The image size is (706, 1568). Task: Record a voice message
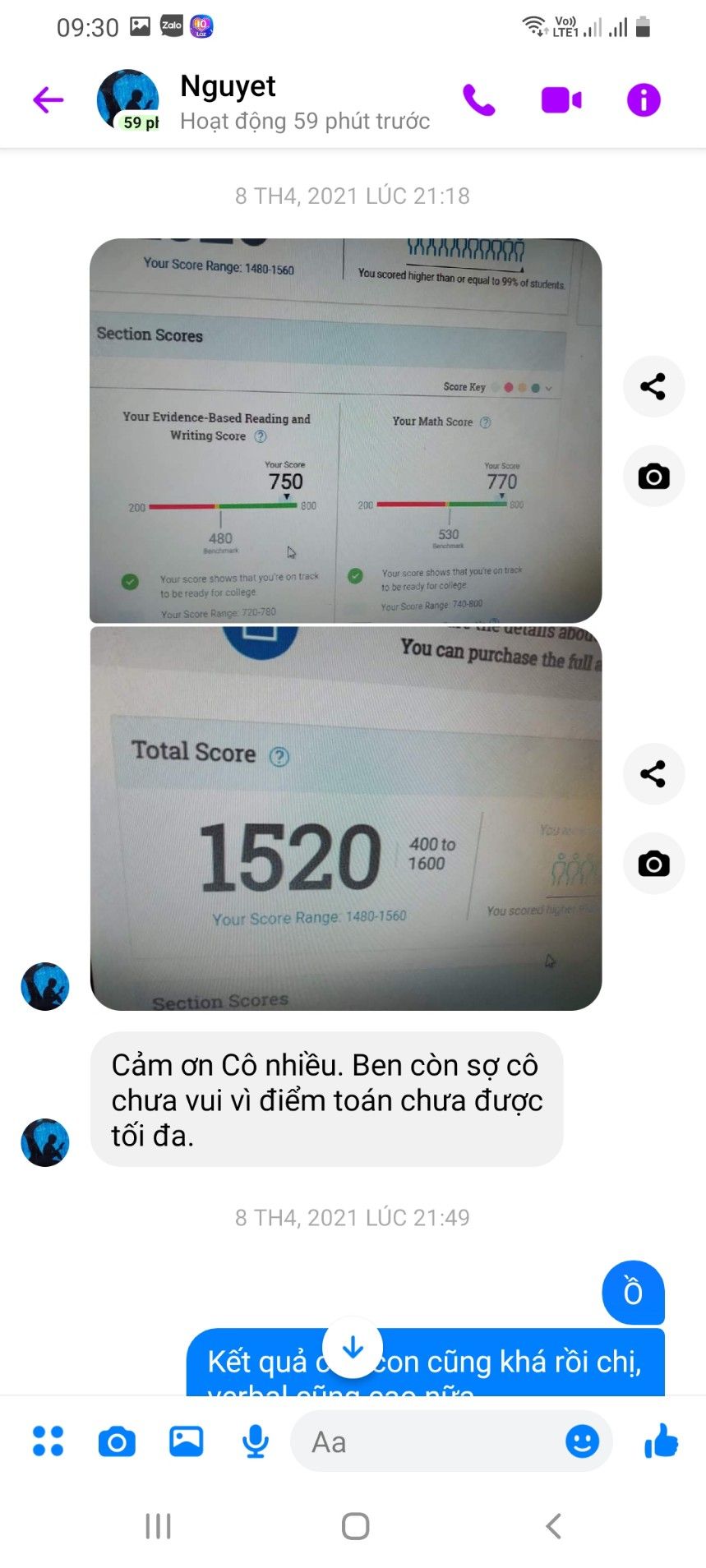coord(256,1441)
